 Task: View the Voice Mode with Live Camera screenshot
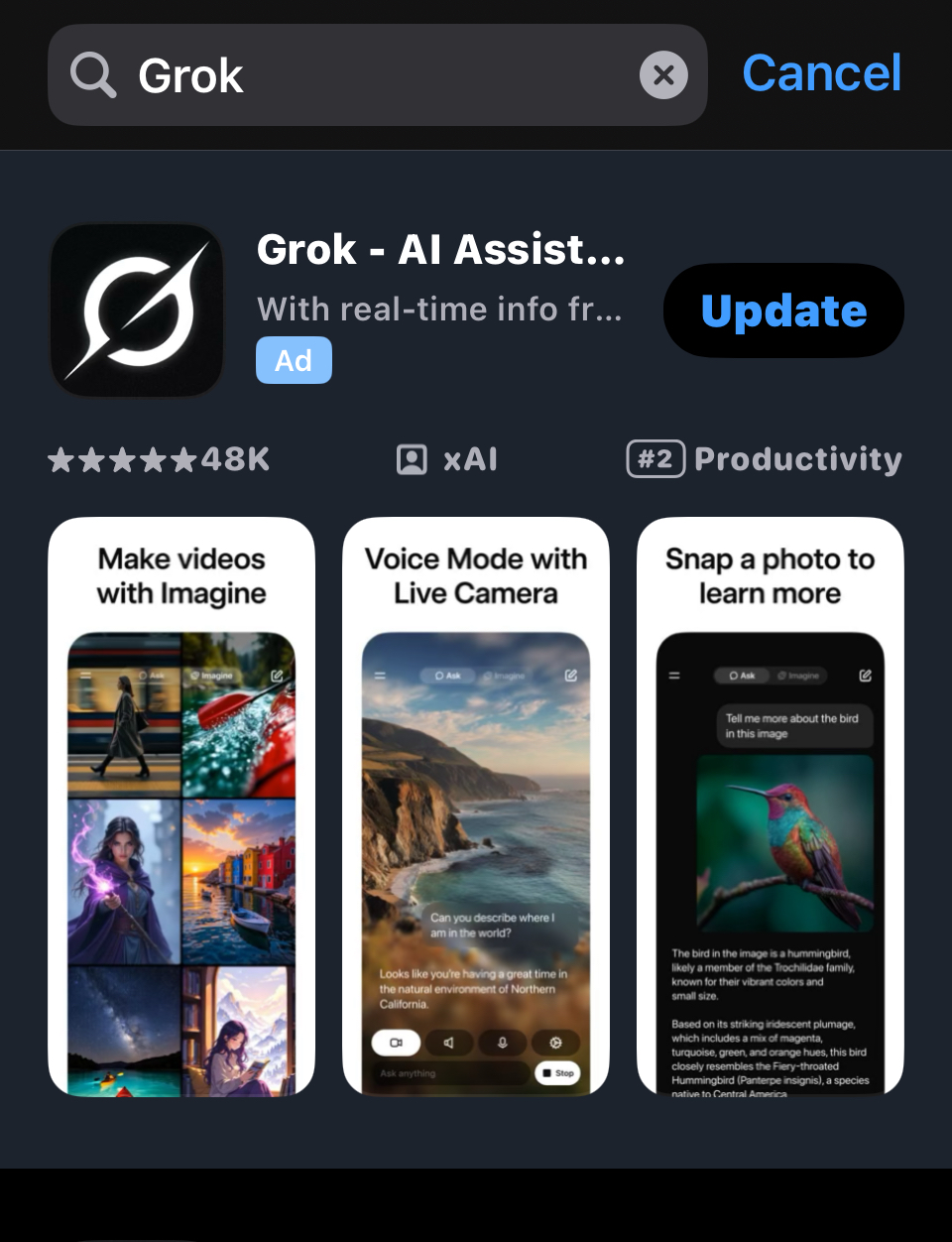(x=476, y=806)
